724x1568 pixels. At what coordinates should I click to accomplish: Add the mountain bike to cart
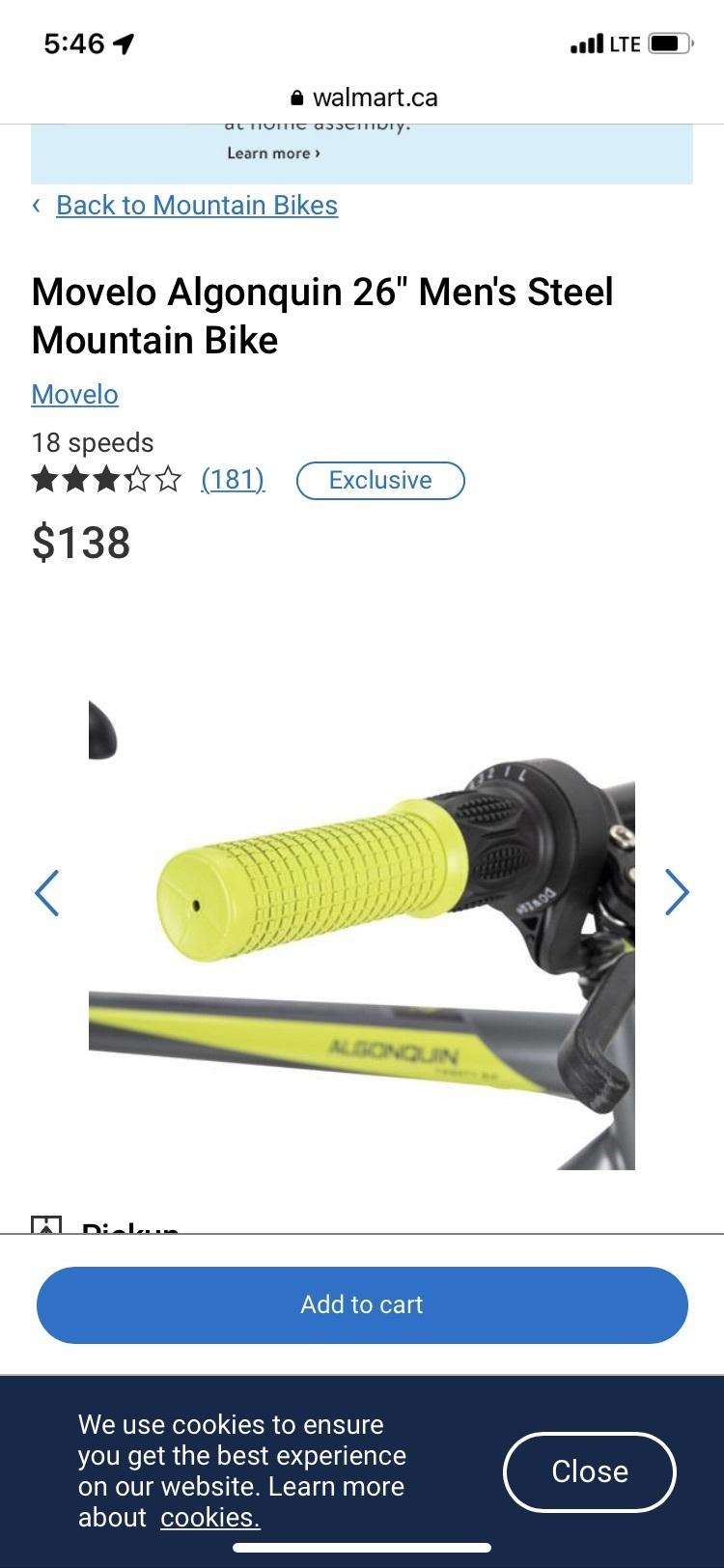click(362, 1304)
